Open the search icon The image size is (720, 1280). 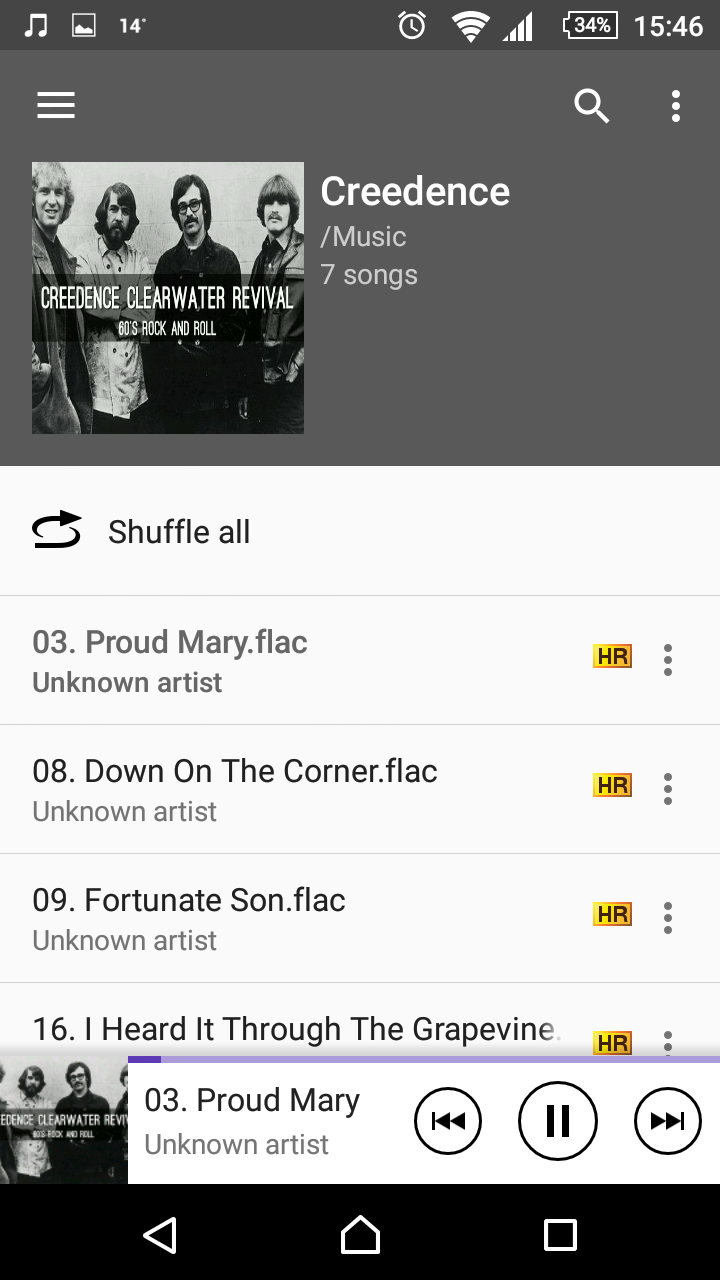coord(591,106)
